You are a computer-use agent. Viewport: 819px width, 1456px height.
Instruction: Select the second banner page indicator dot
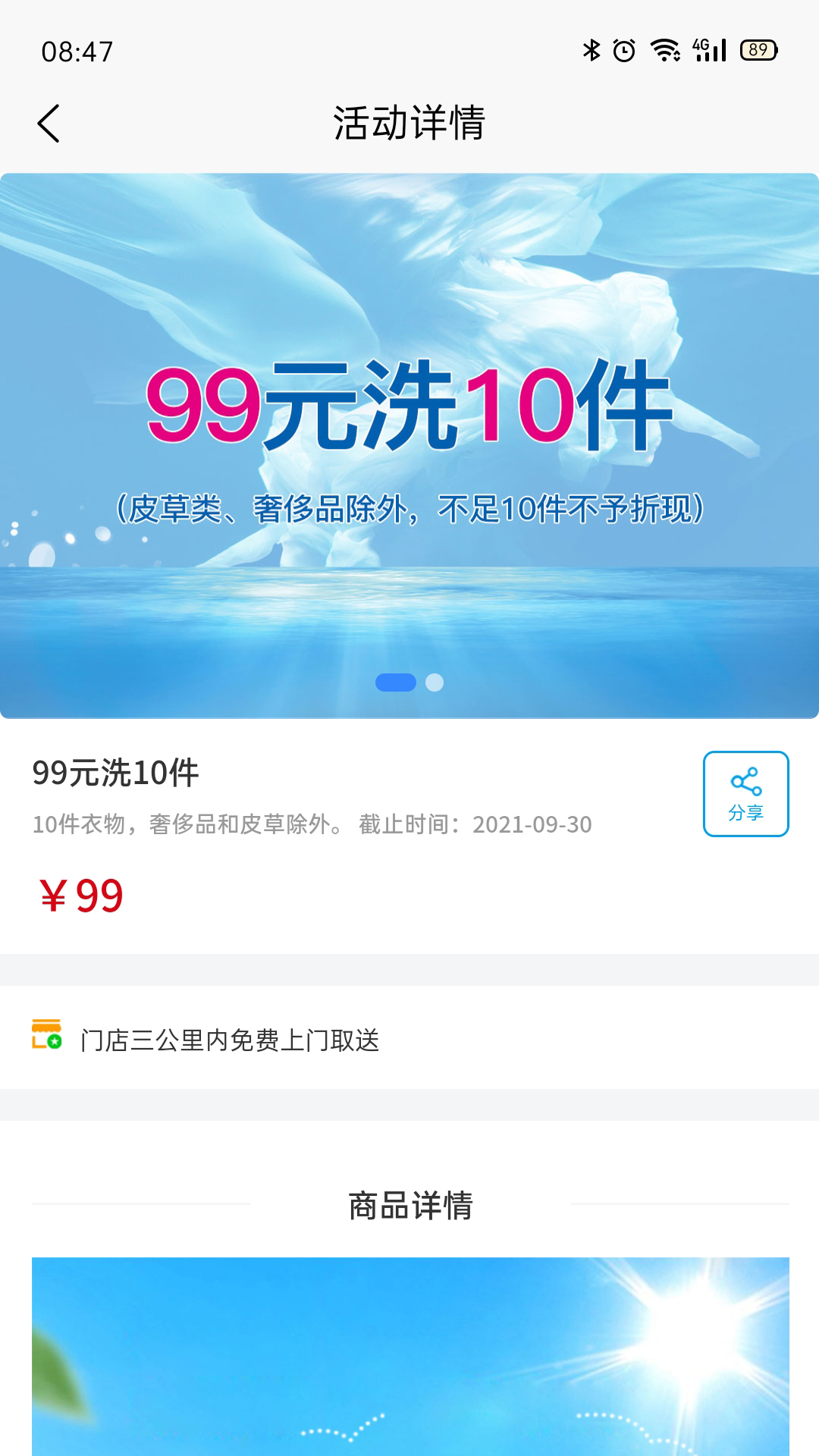tap(435, 682)
